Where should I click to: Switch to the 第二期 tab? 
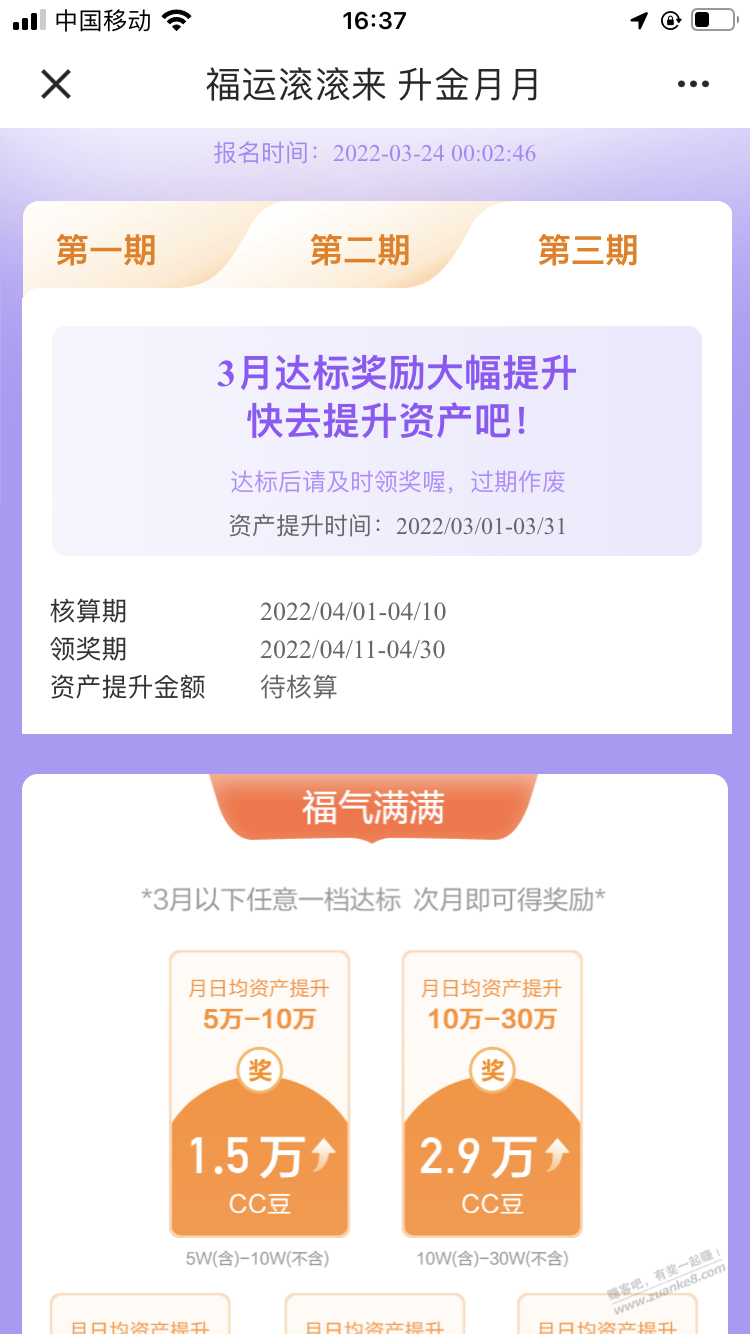click(x=360, y=250)
